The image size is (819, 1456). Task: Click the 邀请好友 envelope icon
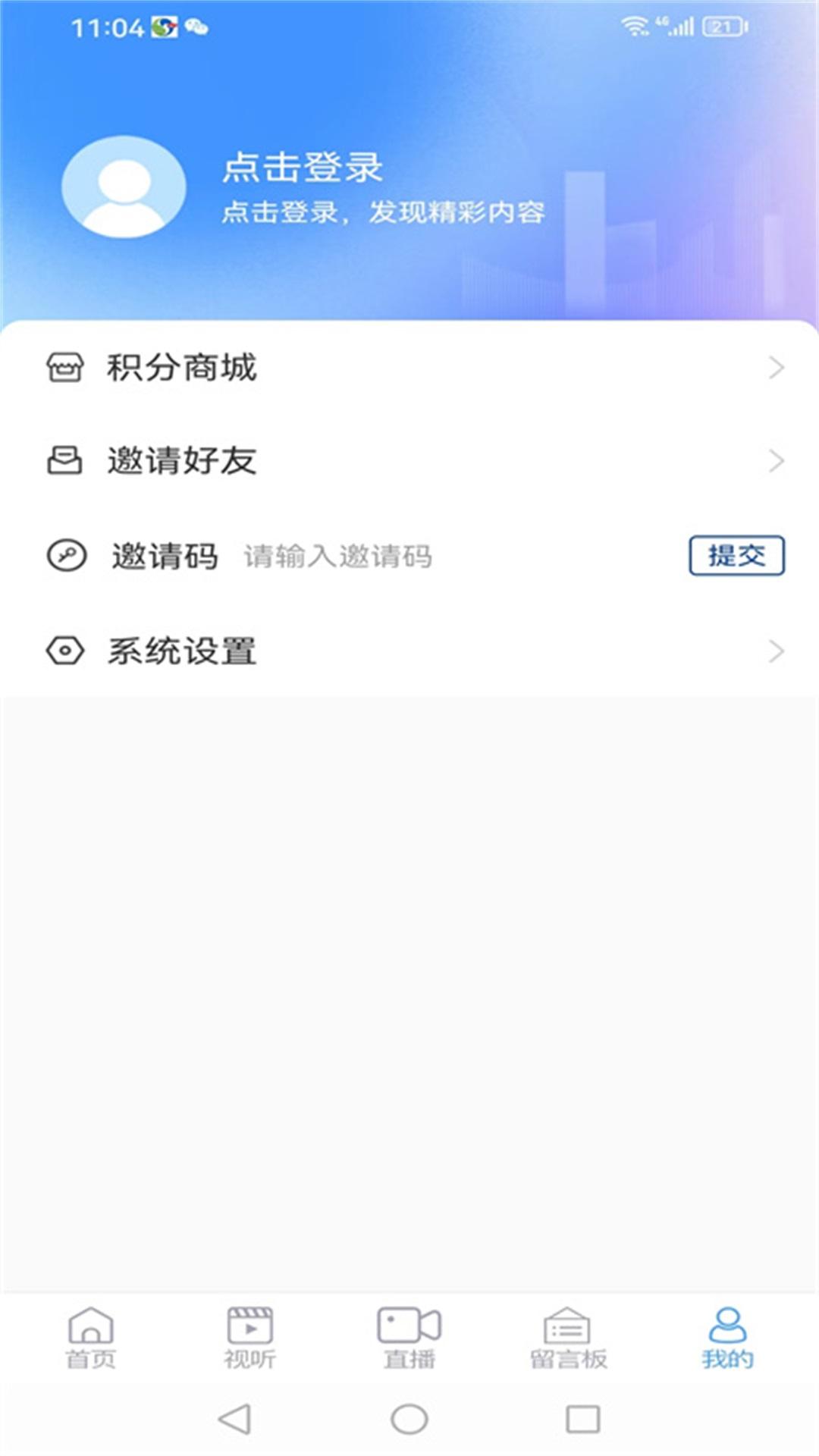65,460
